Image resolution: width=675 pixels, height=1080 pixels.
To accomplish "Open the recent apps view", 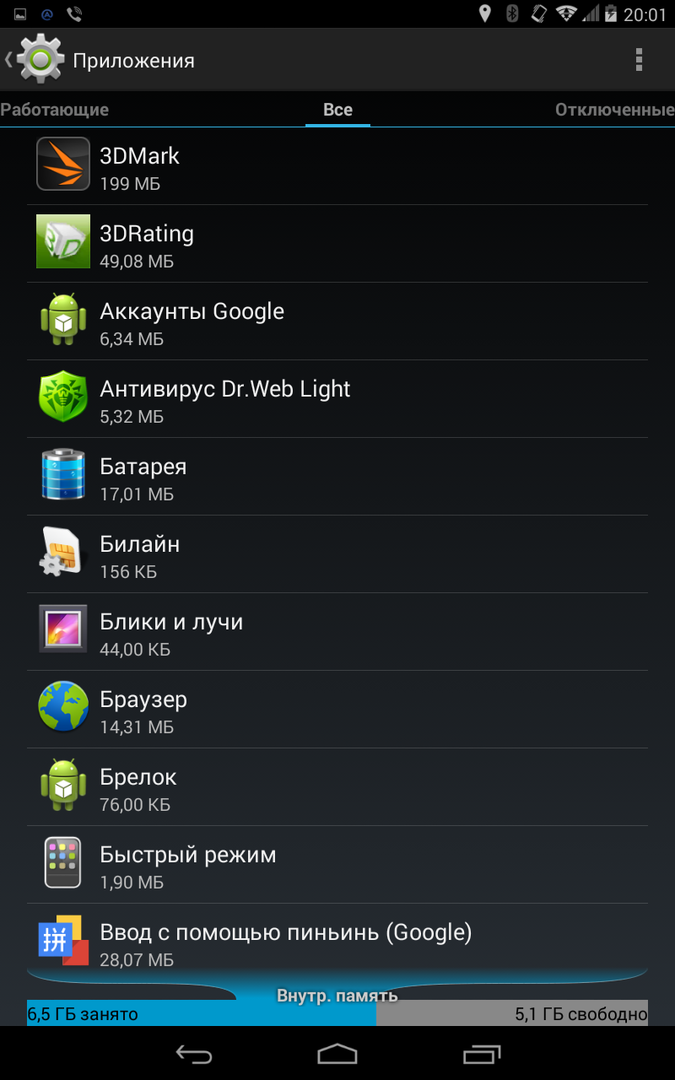I will point(482,1053).
